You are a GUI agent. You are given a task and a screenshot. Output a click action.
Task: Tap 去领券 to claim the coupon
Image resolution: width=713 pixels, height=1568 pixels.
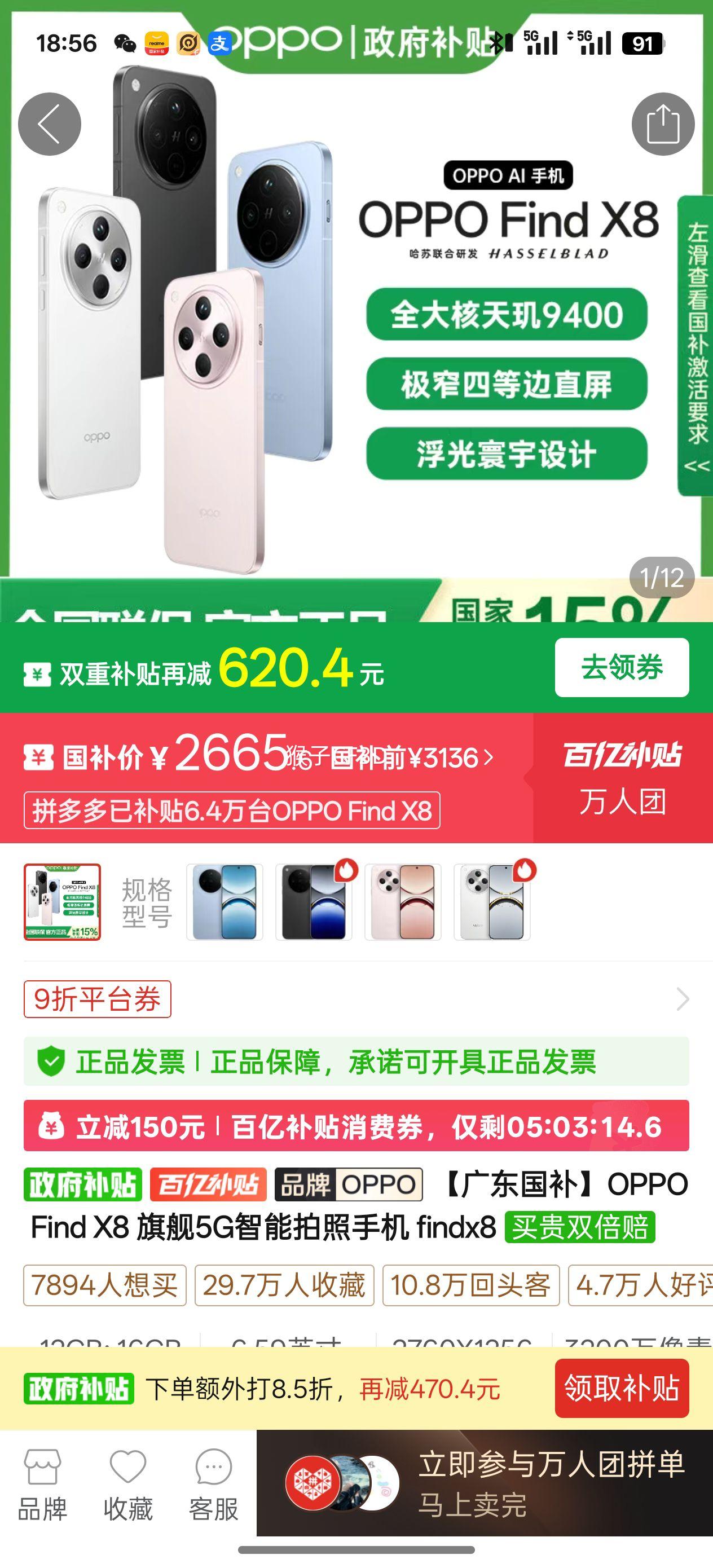click(x=622, y=667)
